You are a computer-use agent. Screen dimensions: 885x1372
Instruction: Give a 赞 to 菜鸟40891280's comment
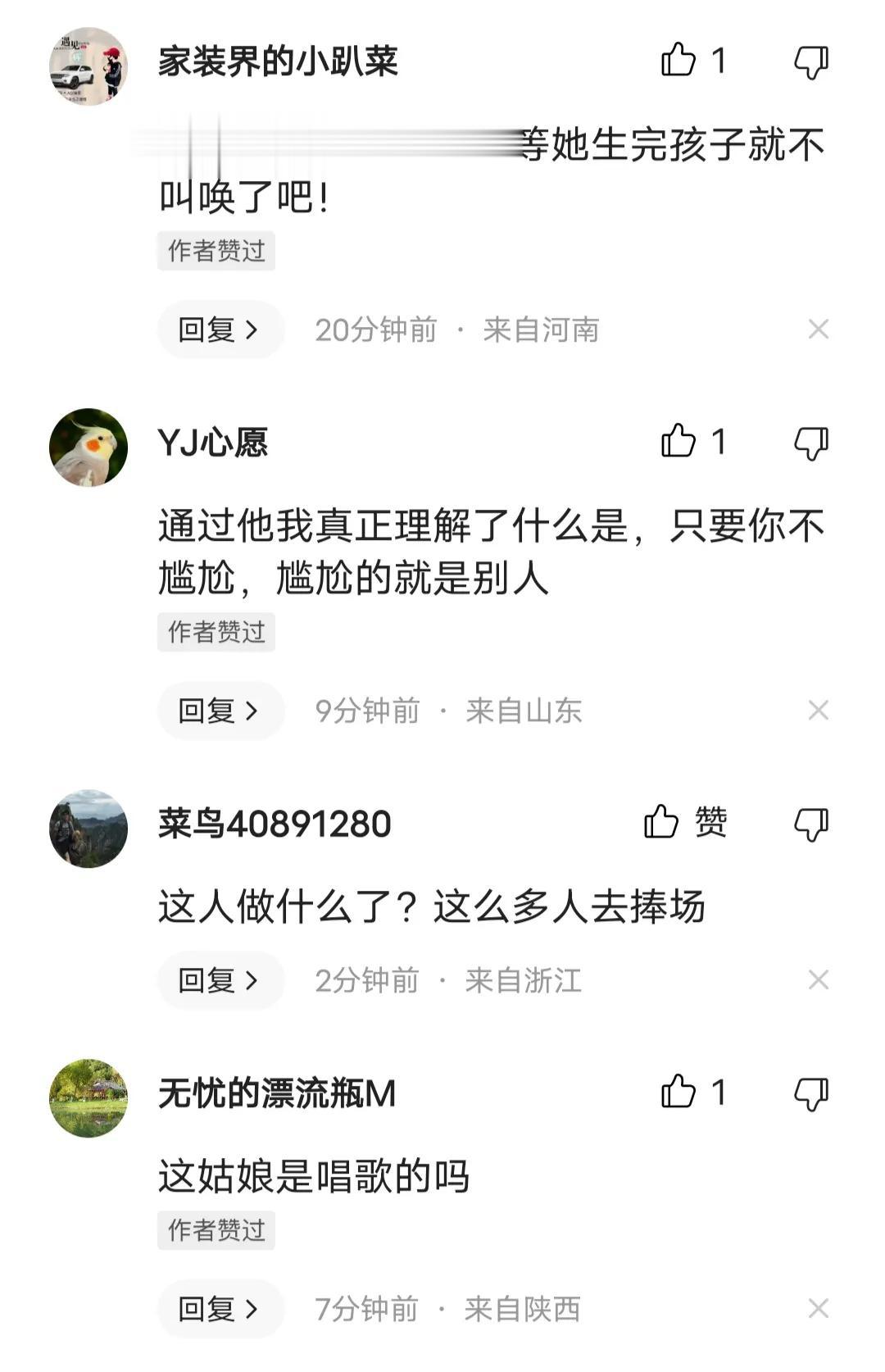pos(662,822)
